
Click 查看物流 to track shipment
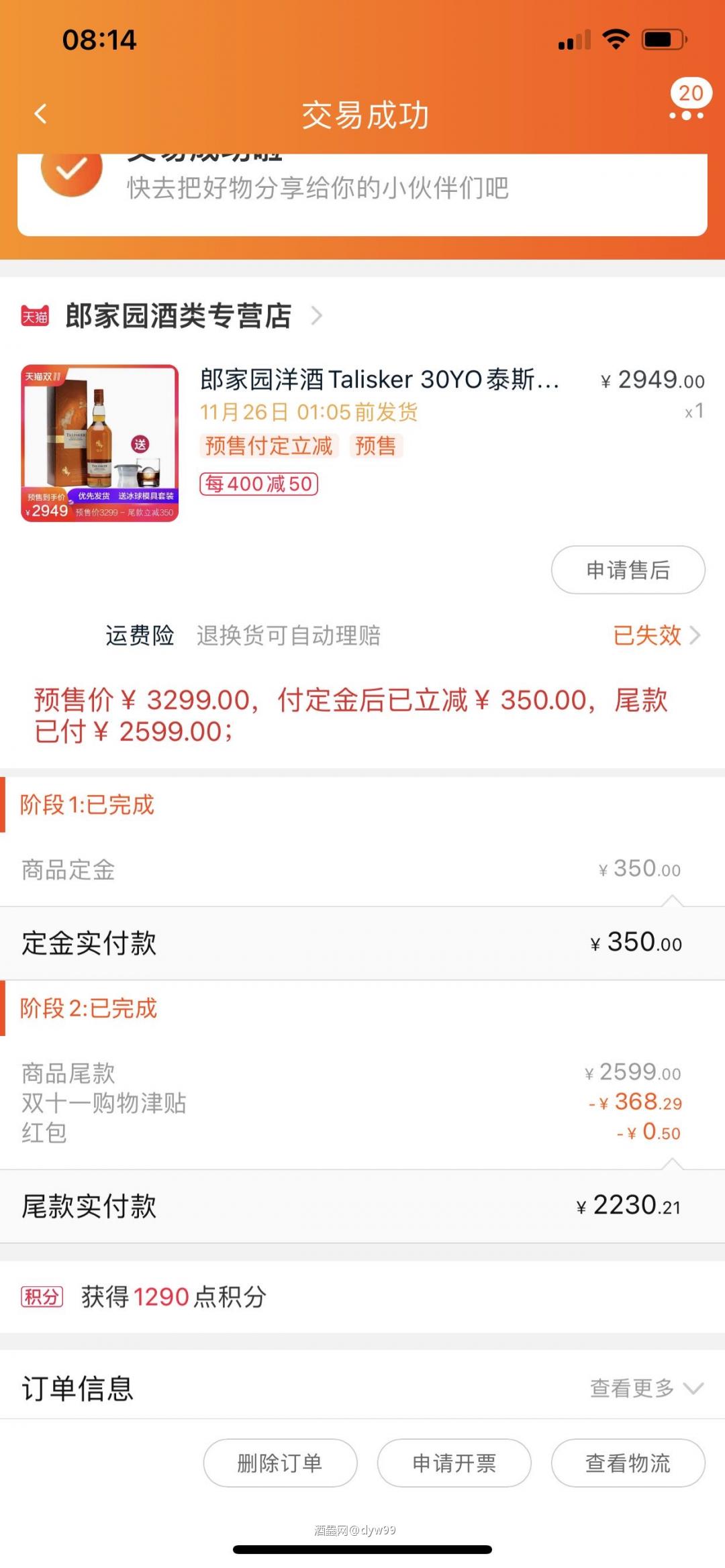(x=628, y=1463)
